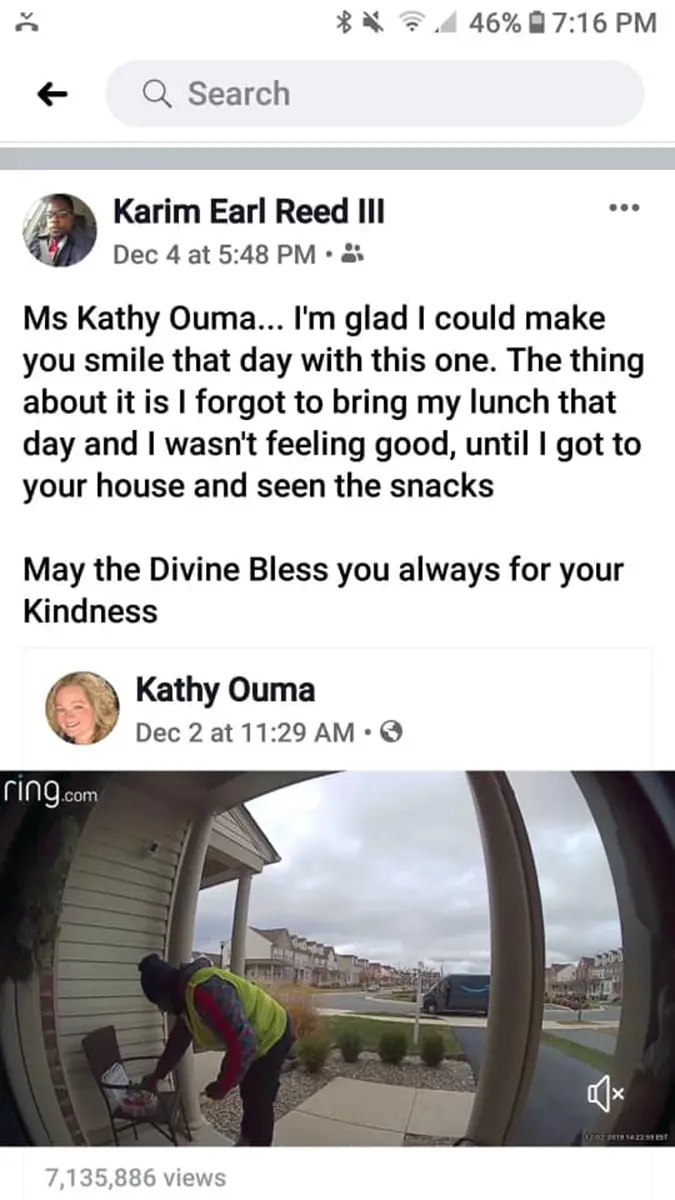Tap Kathy Ouma's profile photo

82,708
